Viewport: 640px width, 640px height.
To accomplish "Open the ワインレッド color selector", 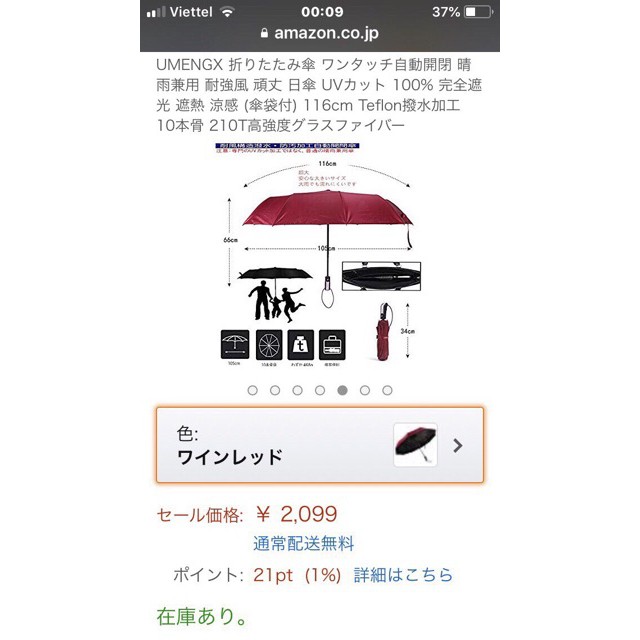I will [x=319, y=445].
